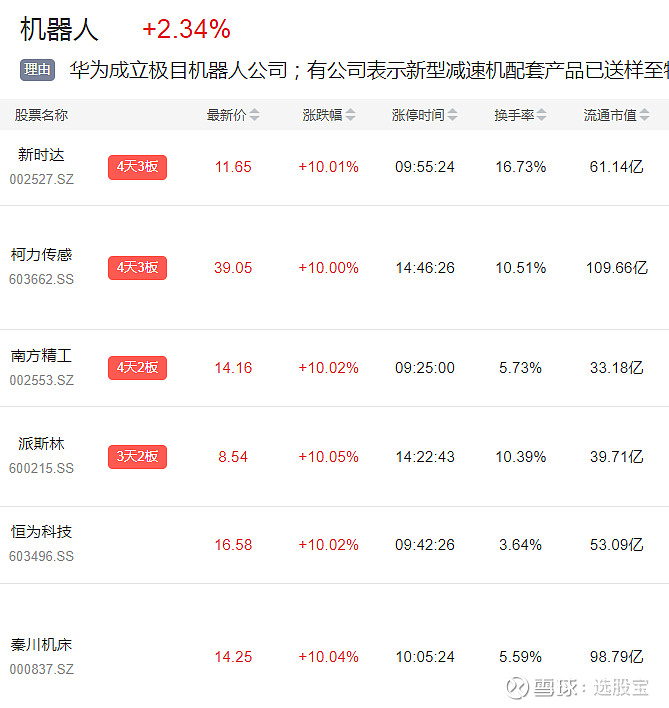Sort the list by 流通市值

tap(617, 115)
